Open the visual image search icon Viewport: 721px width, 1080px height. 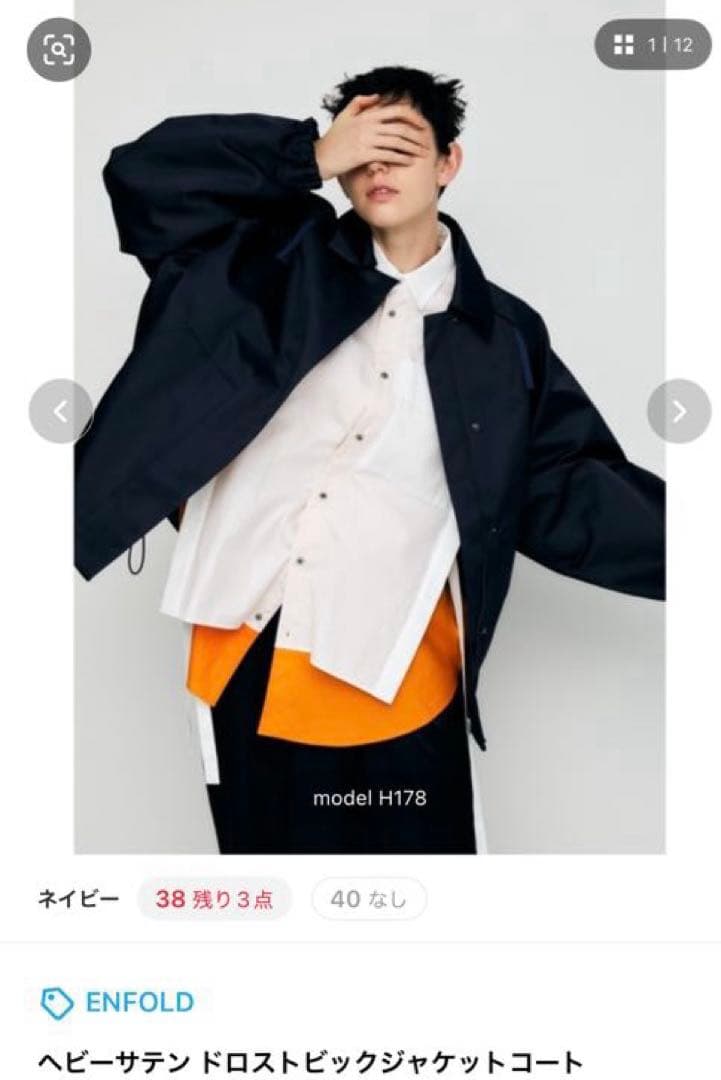pos(59,49)
